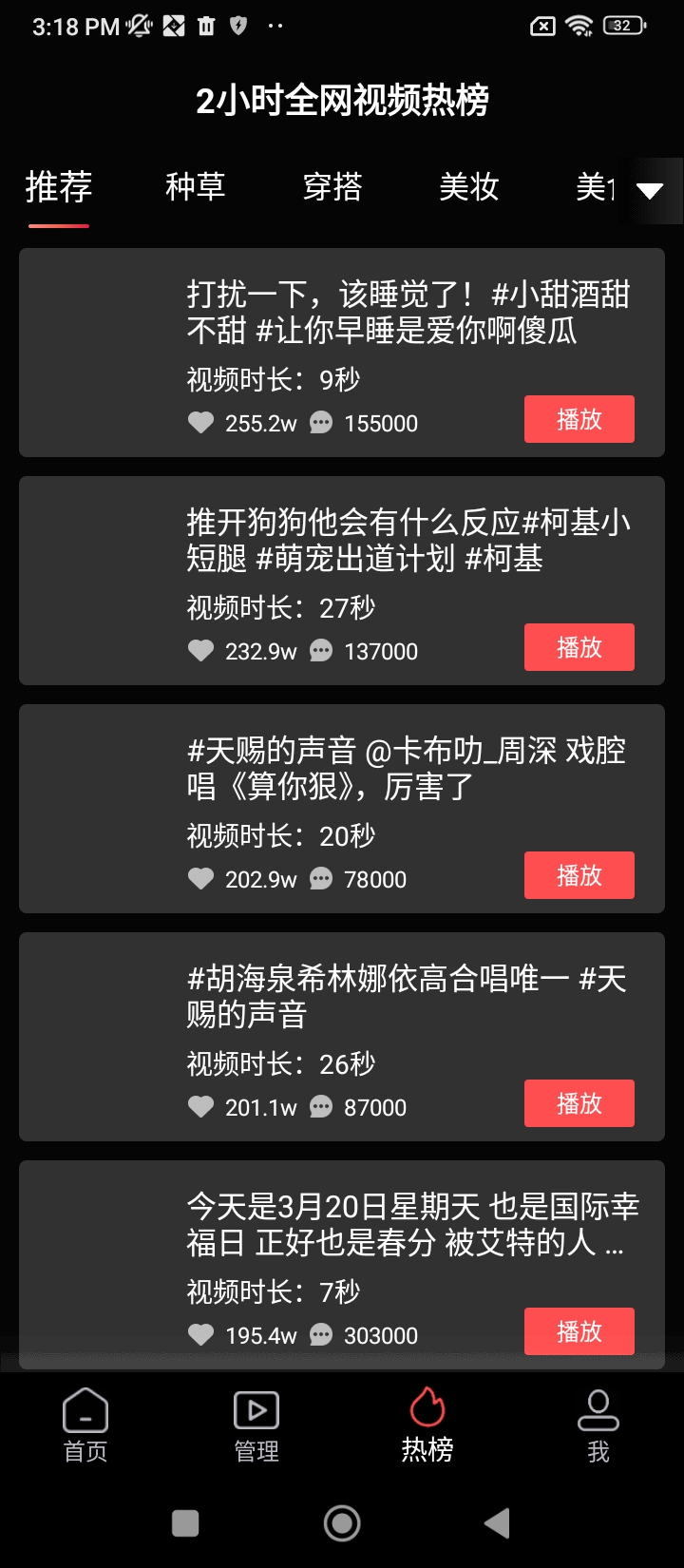Open the 我 profile tab
Screen dimensions: 684x1568
click(598, 1425)
